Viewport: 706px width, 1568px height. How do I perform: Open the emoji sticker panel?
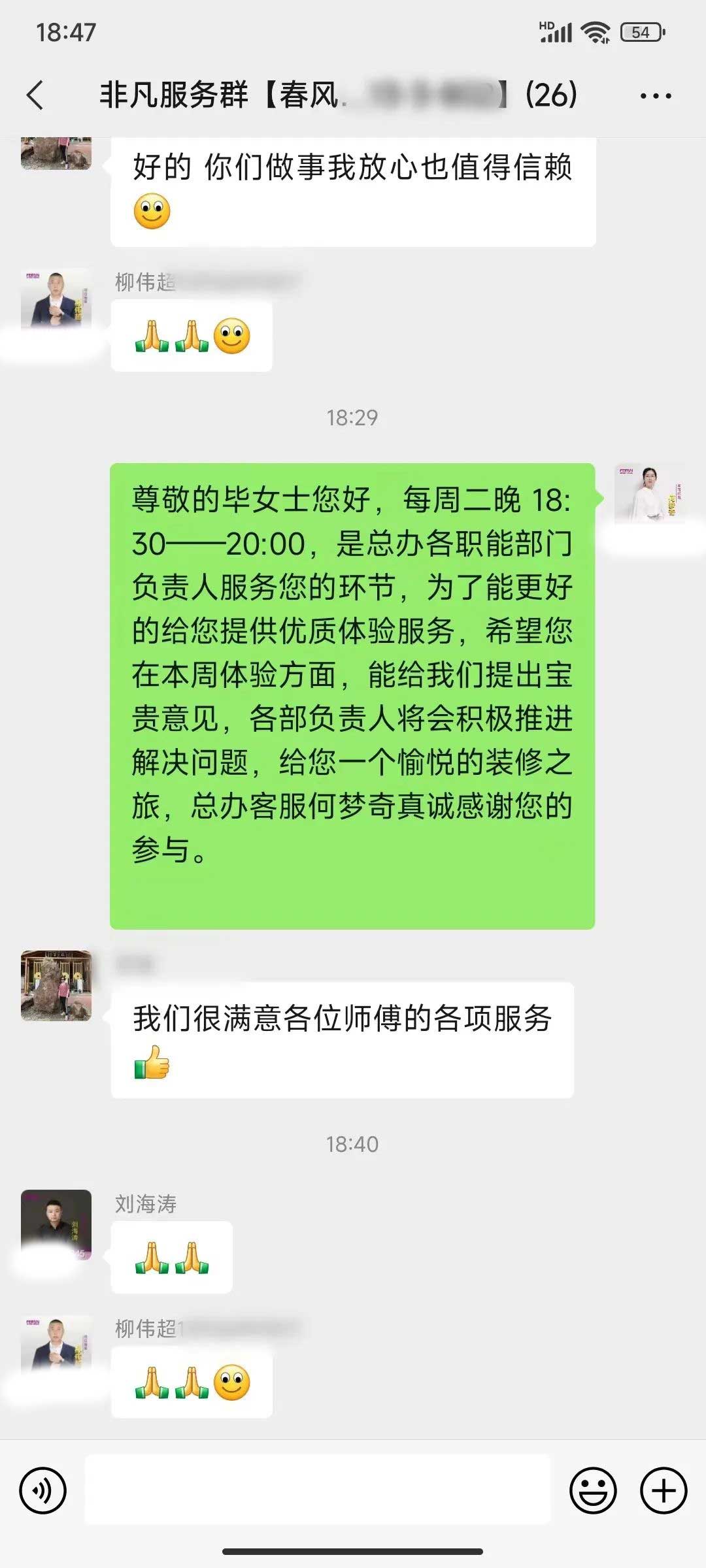[593, 1490]
